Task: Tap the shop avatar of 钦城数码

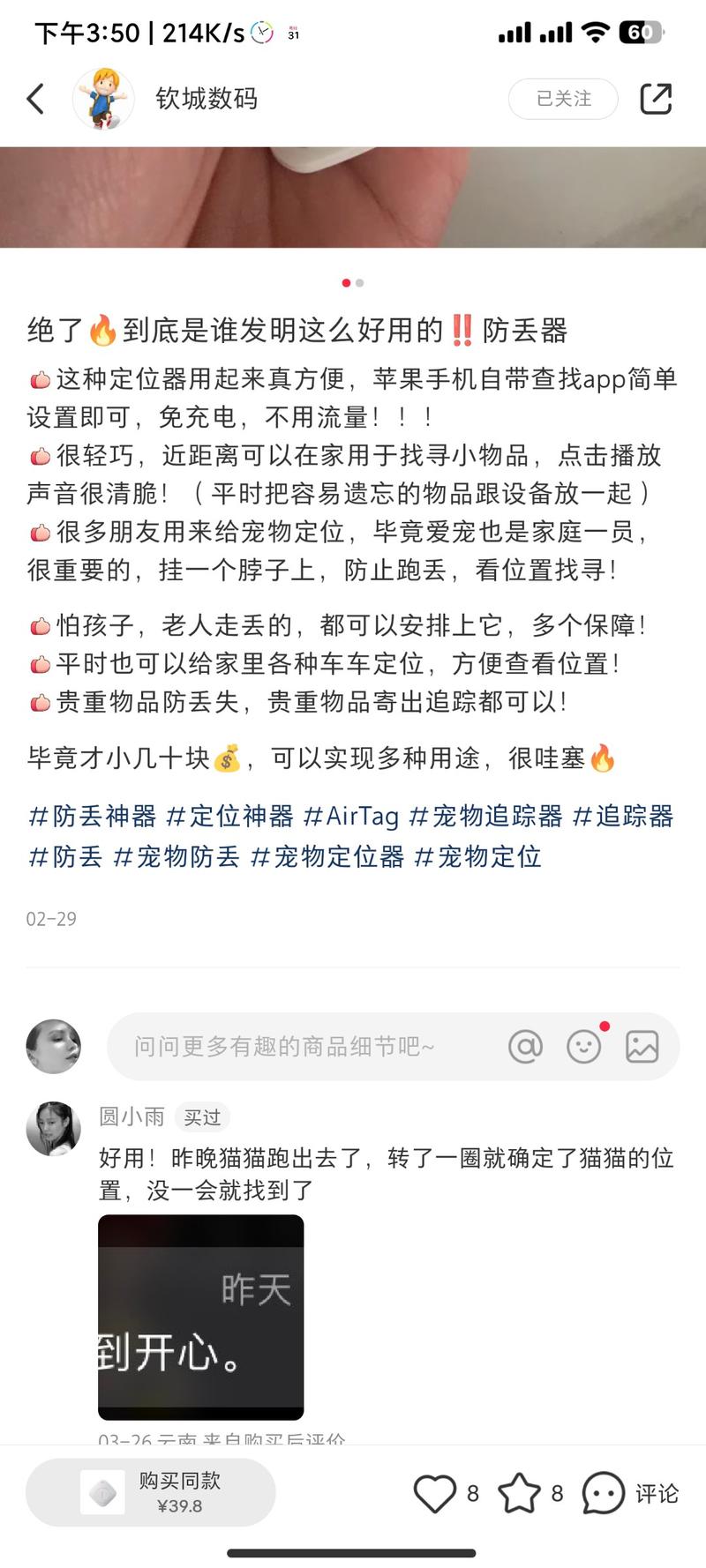Action: tap(104, 99)
